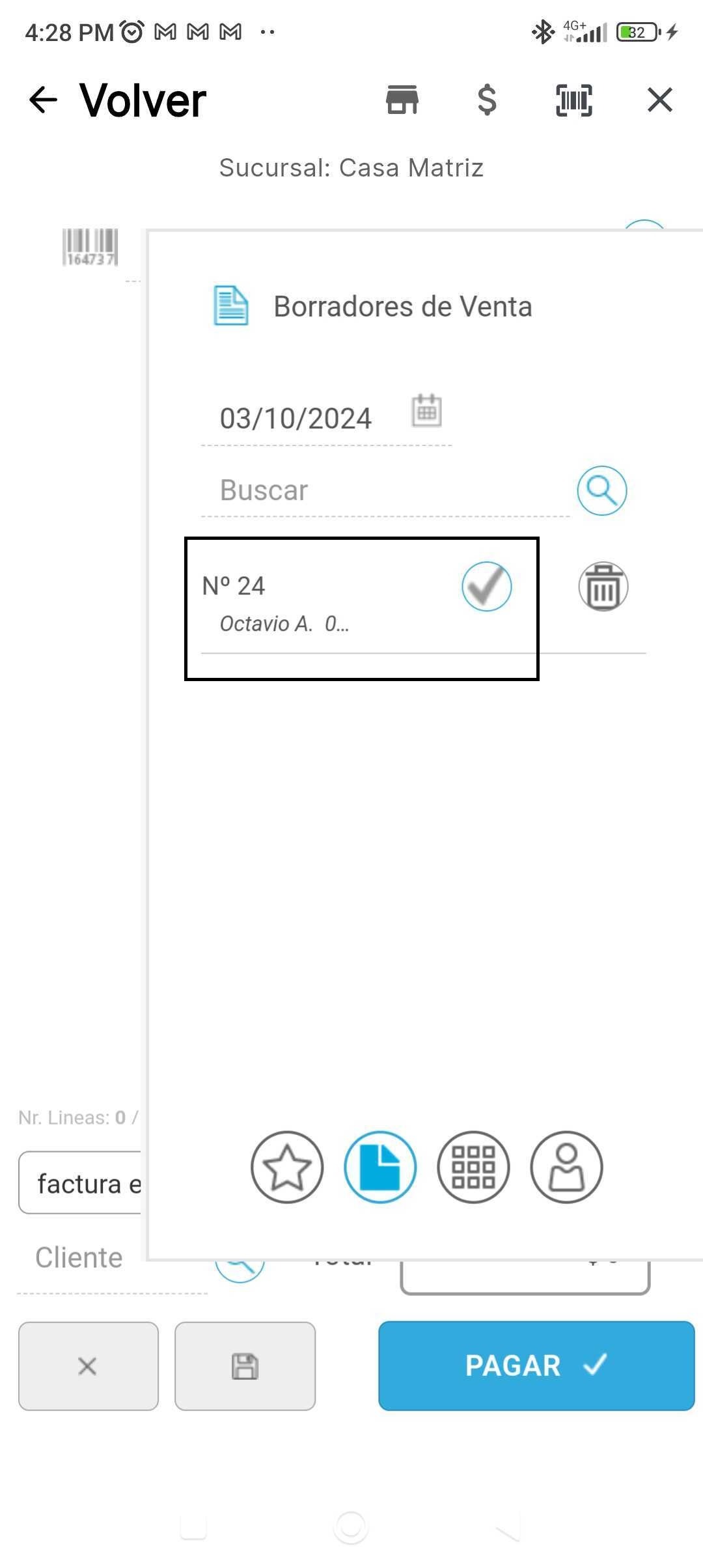This screenshot has width=703, height=1568.
Task: Tap the PAGAR button
Action: pos(536,1365)
